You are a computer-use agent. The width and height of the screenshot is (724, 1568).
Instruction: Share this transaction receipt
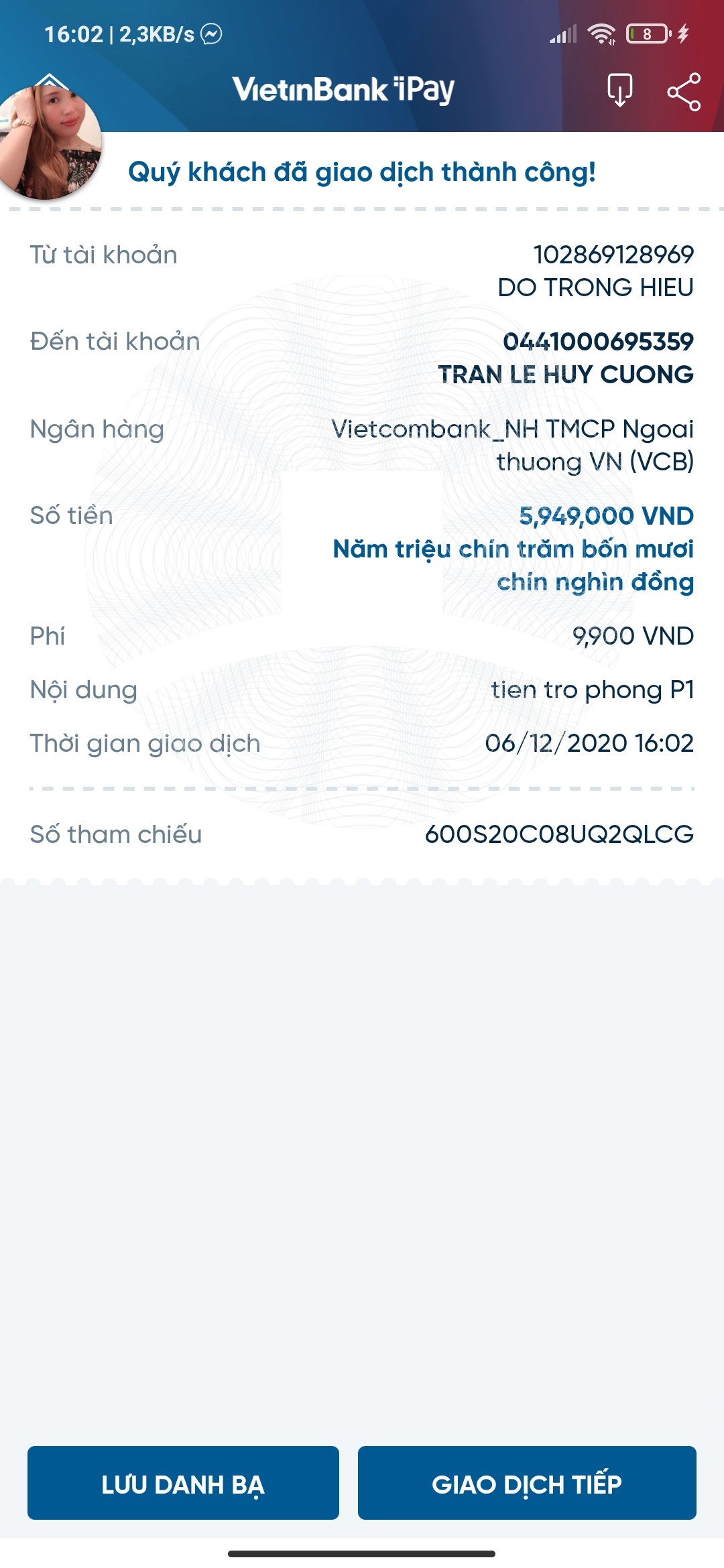683,92
